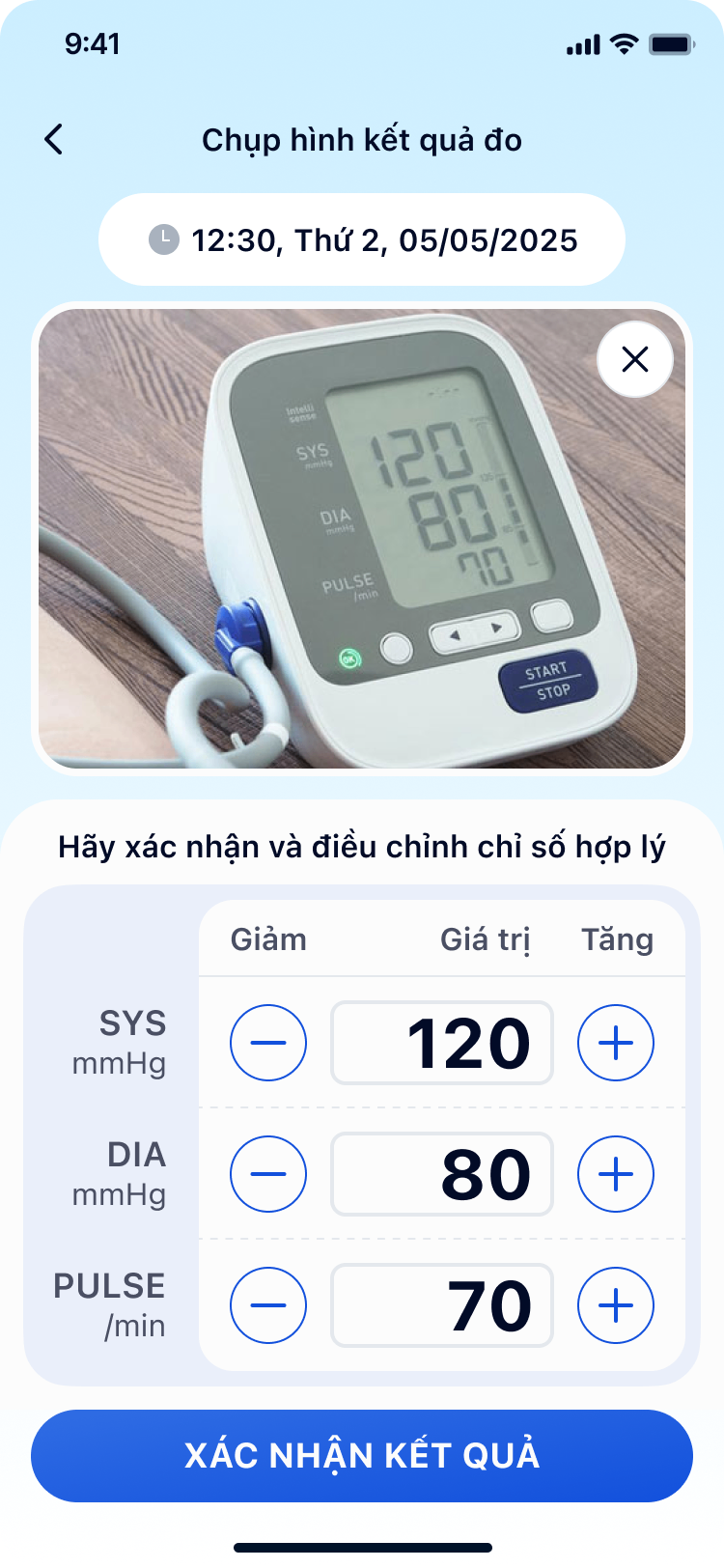Select the header title Chụp hình kết quả đo

(362, 139)
